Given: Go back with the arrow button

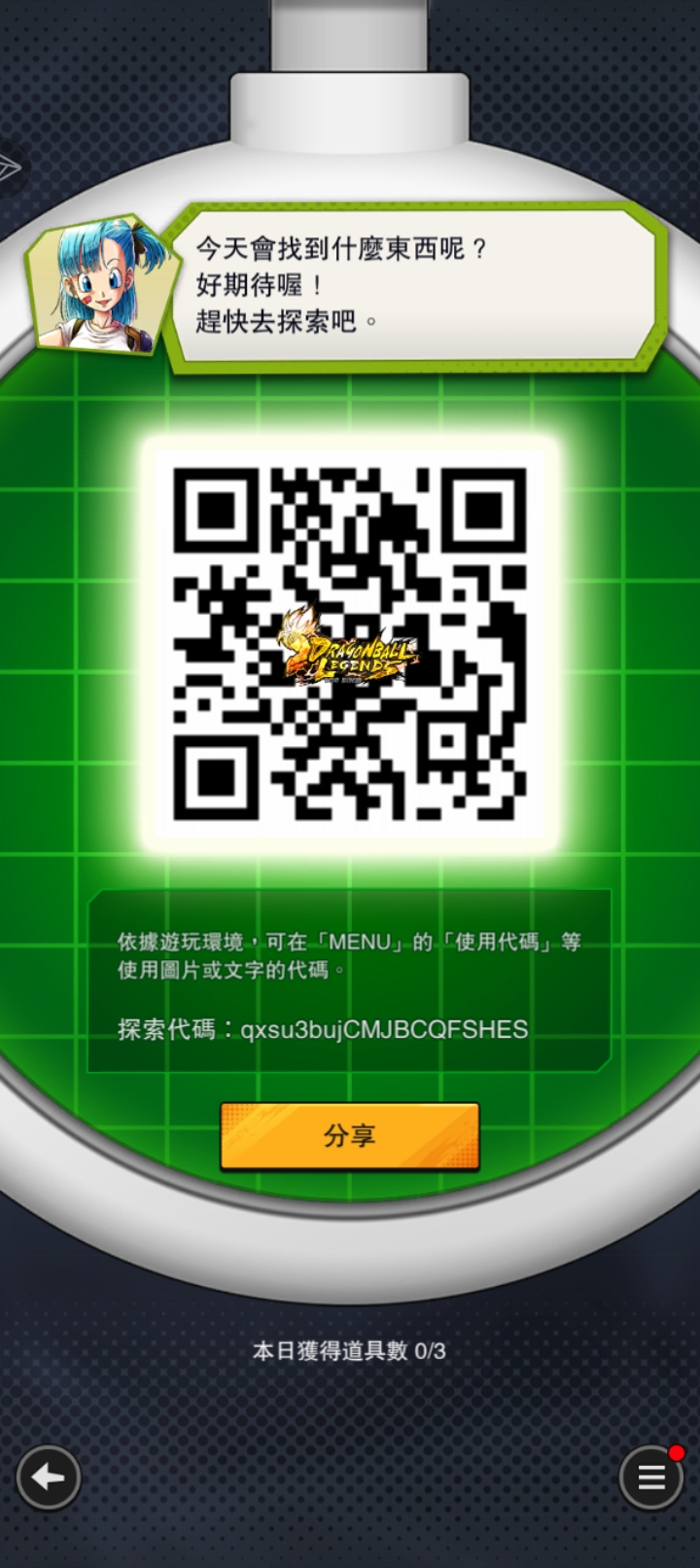Looking at the screenshot, I should tap(48, 1478).
